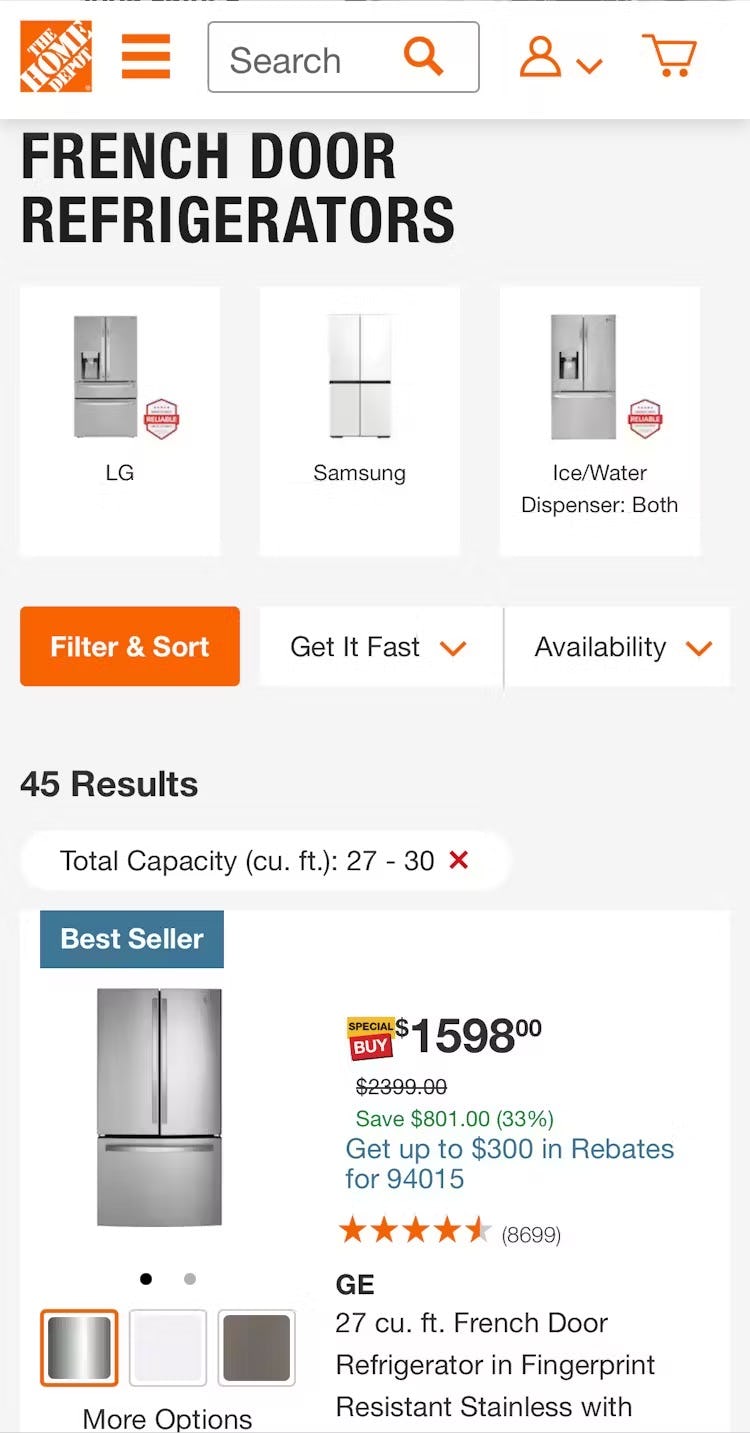Choose Ice/Water Dispenser: Both tile
The width and height of the screenshot is (750, 1433).
599,420
